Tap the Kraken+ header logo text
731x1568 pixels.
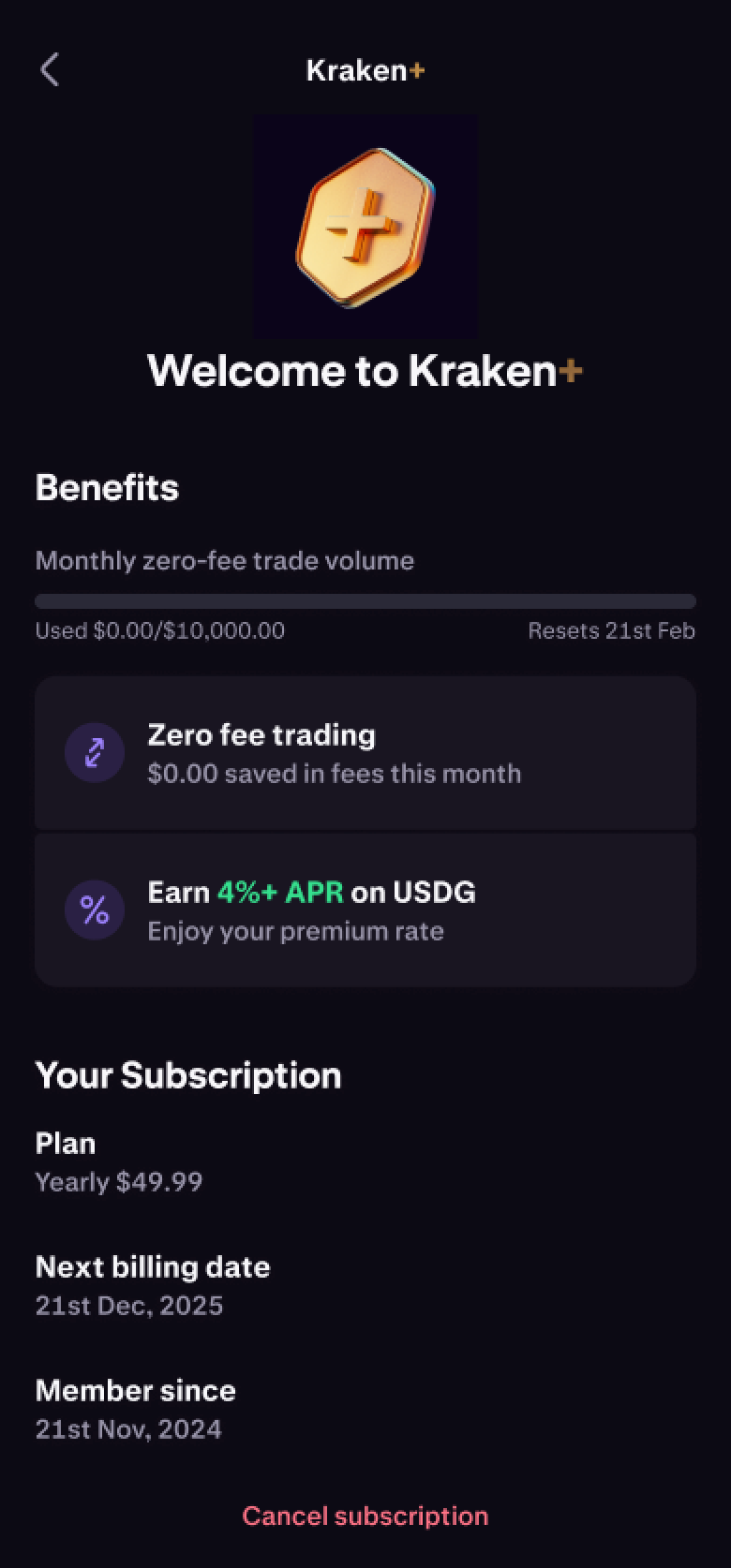click(x=365, y=69)
